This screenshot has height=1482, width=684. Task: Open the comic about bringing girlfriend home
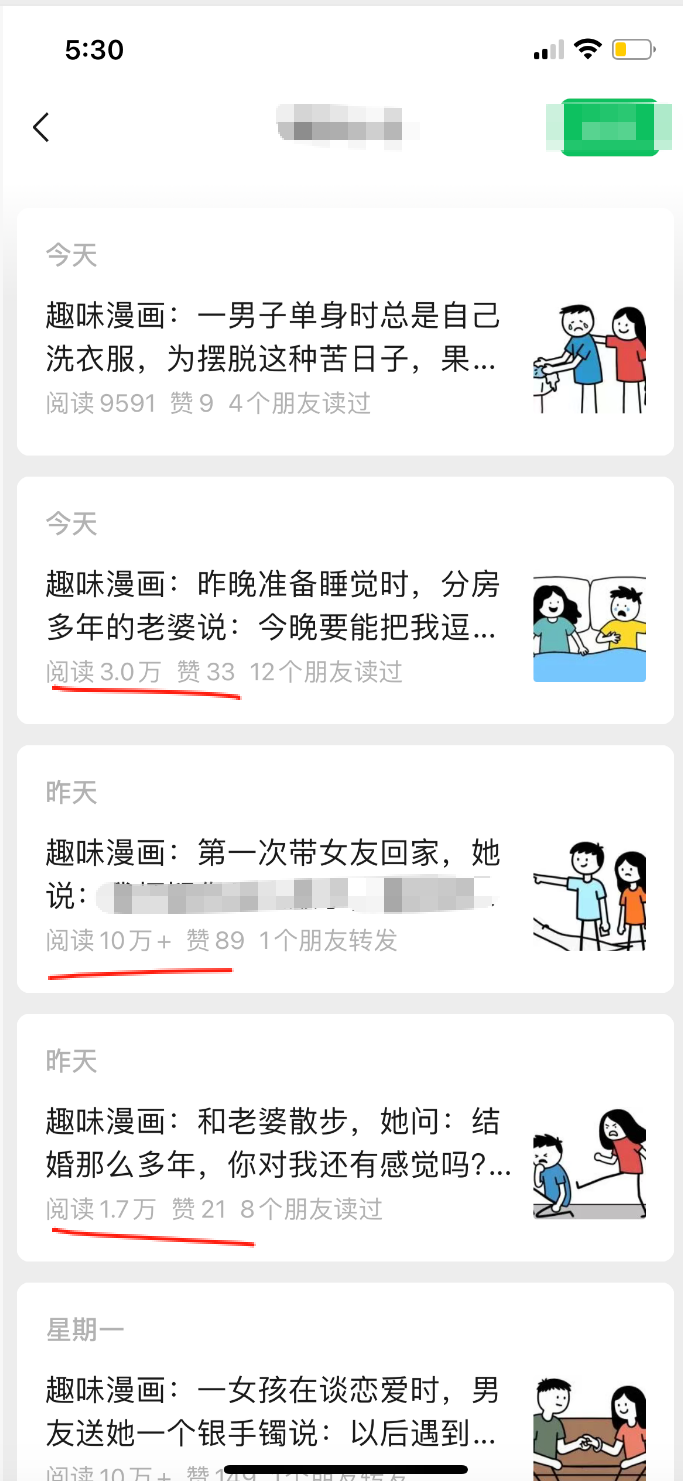click(x=272, y=874)
